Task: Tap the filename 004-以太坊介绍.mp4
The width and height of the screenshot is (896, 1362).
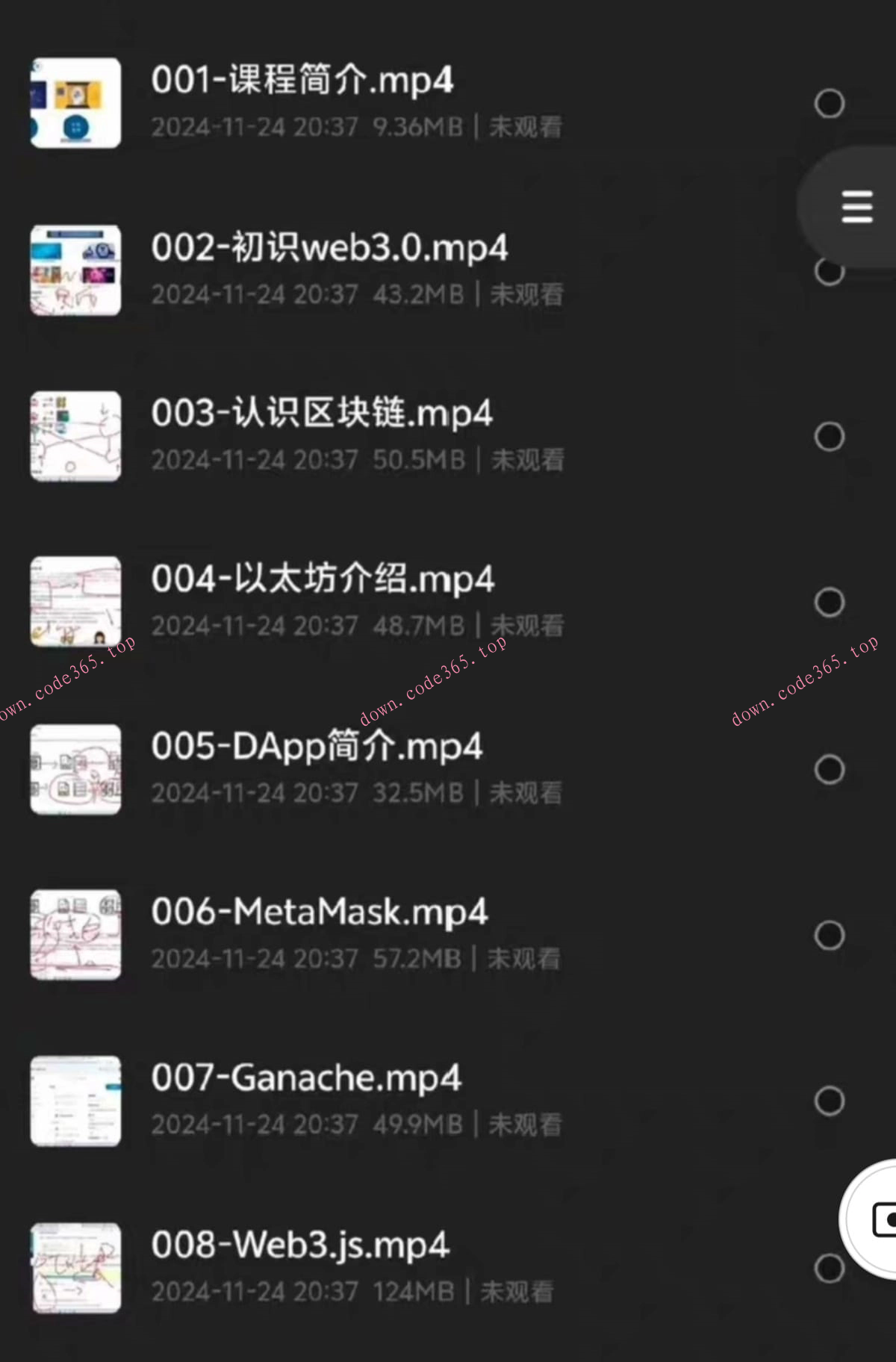Action: pyautogui.click(x=321, y=579)
